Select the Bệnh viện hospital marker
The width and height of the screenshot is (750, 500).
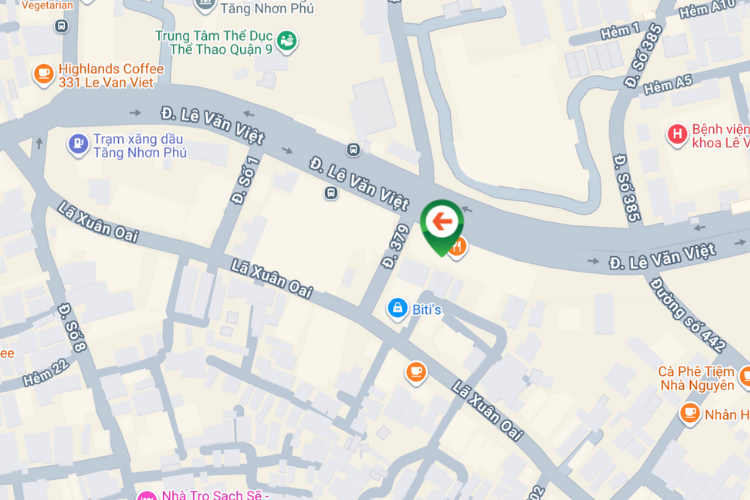[x=677, y=135]
